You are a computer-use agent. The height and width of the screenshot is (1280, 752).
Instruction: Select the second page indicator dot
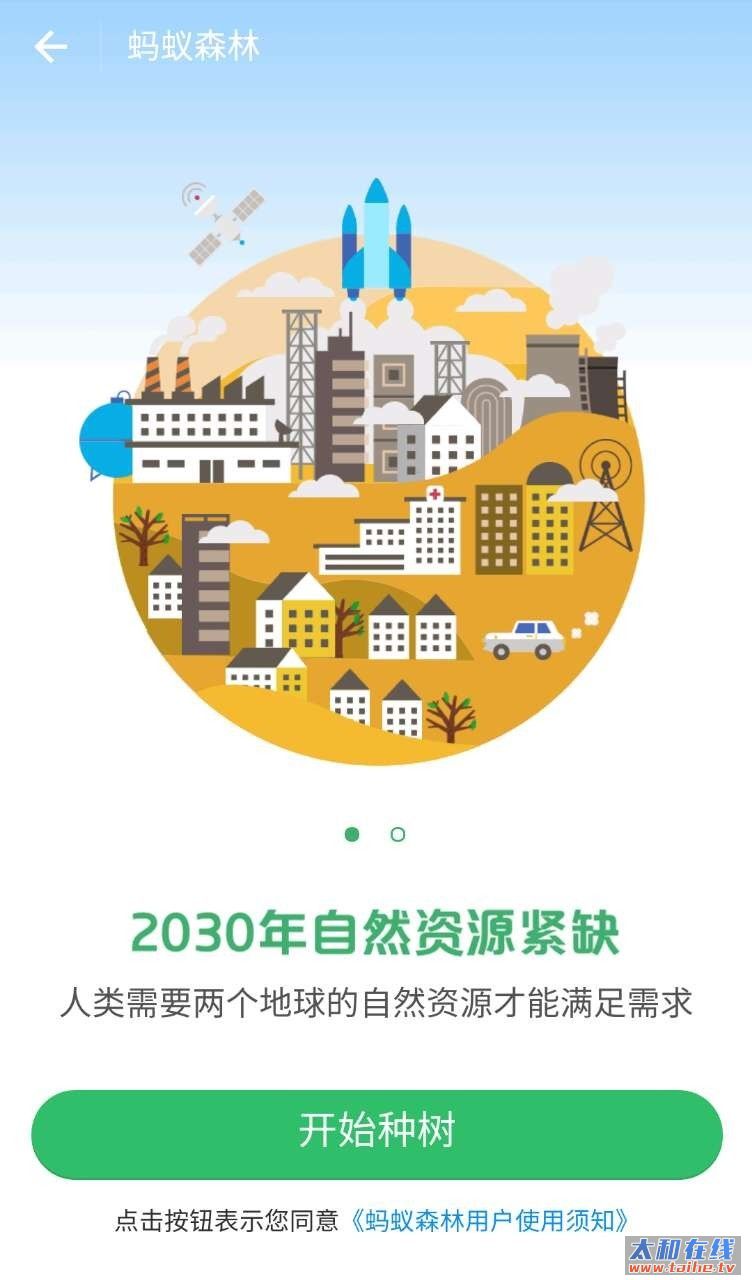point(398,834)
